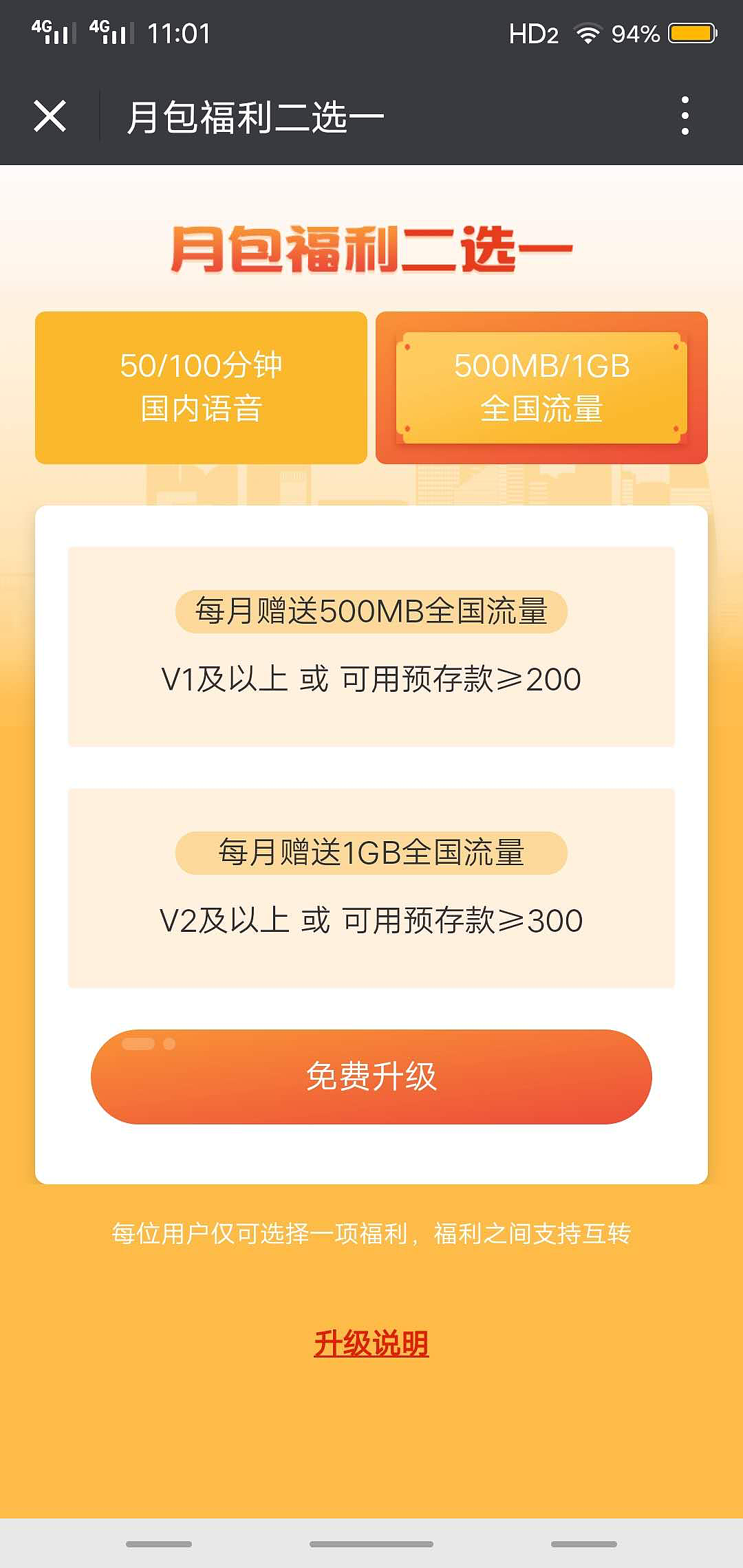
Task: Open the three-dot overflow menu
Action: (685, 116)
